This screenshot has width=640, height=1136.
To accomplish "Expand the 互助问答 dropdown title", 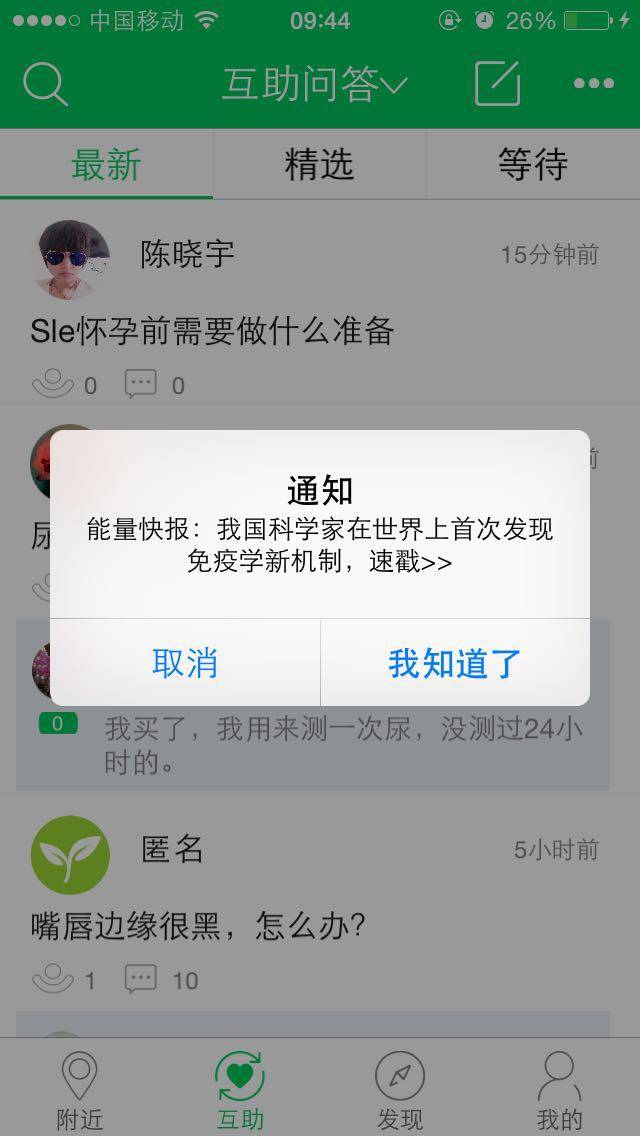I will (x=314, y=85).
